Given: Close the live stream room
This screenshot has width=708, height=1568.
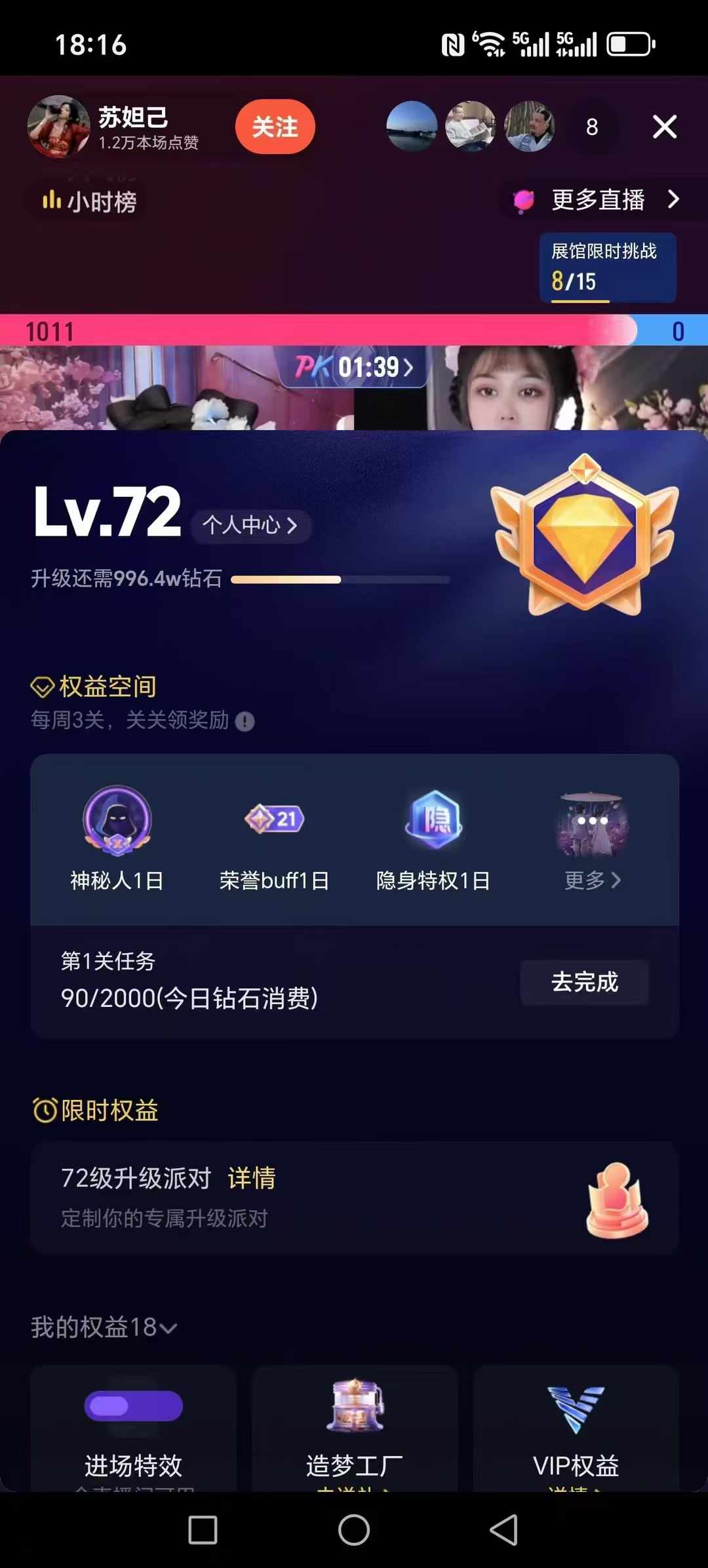Looking at the screenshot, I should [x=664, y=127].
